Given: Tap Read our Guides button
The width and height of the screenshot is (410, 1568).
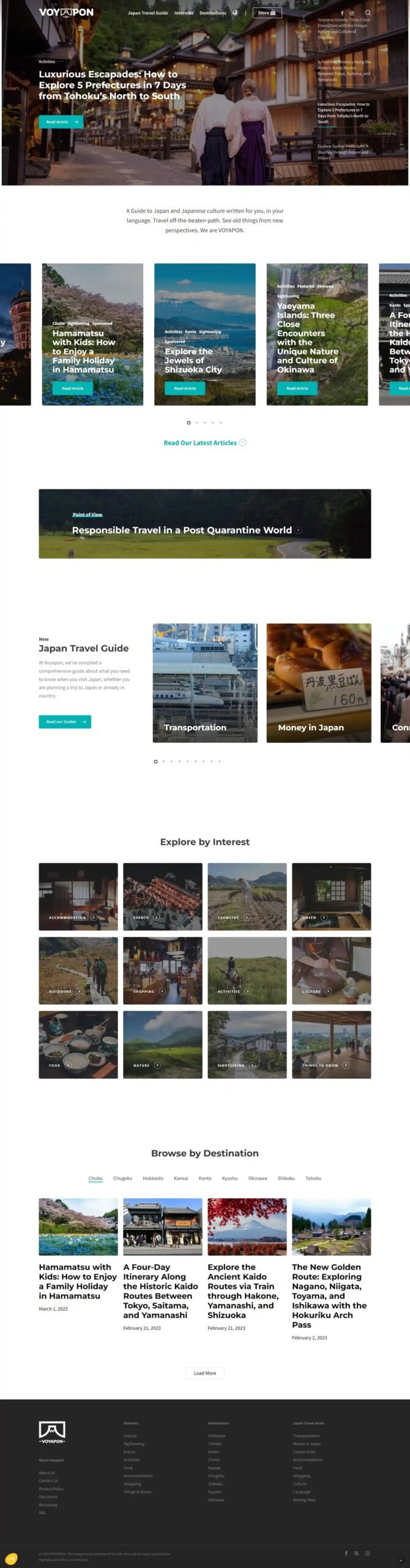Looking at the screenshot, I should click(64, 722).
